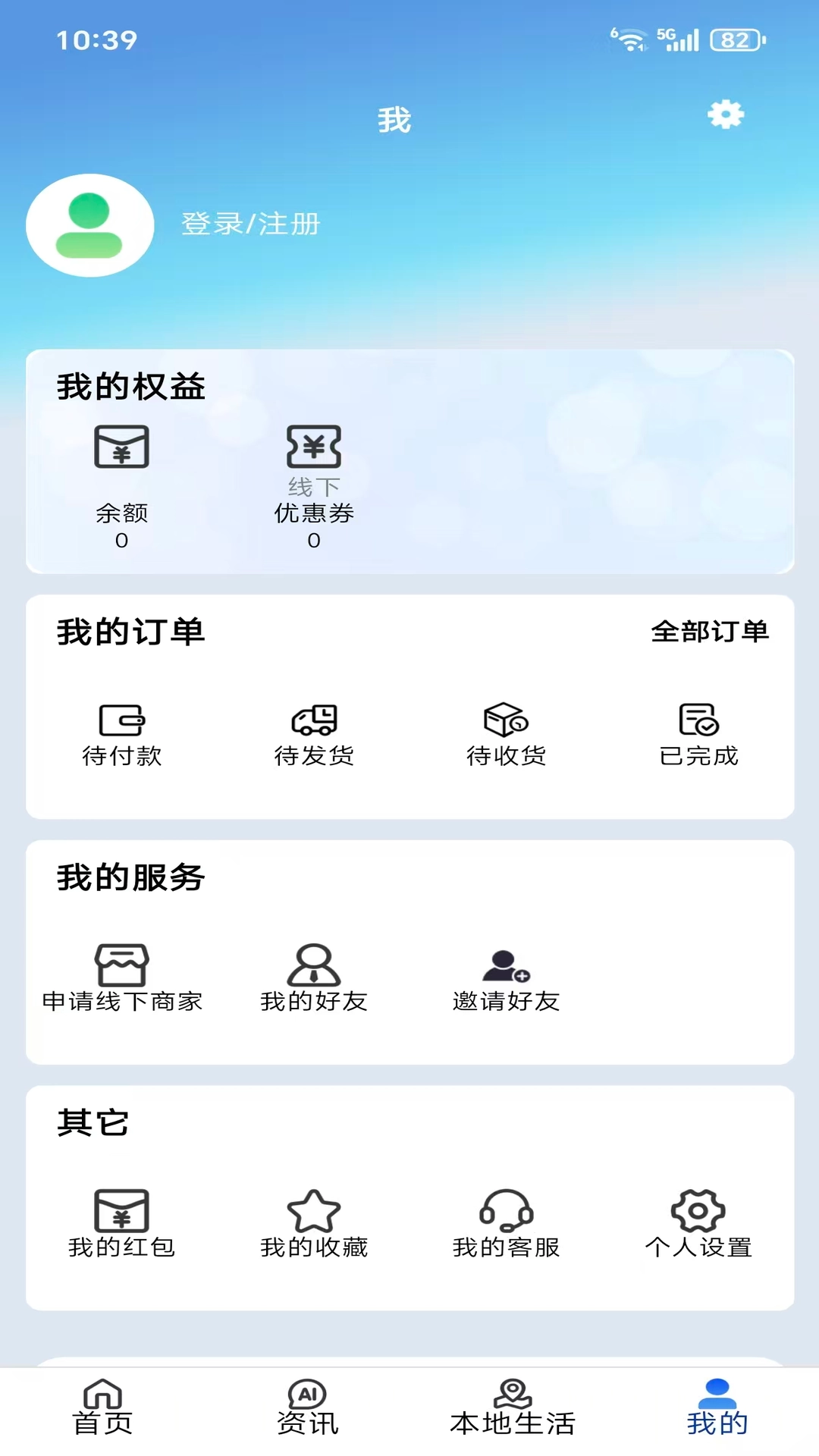Click the 待收货 package icon

(506, 720)
